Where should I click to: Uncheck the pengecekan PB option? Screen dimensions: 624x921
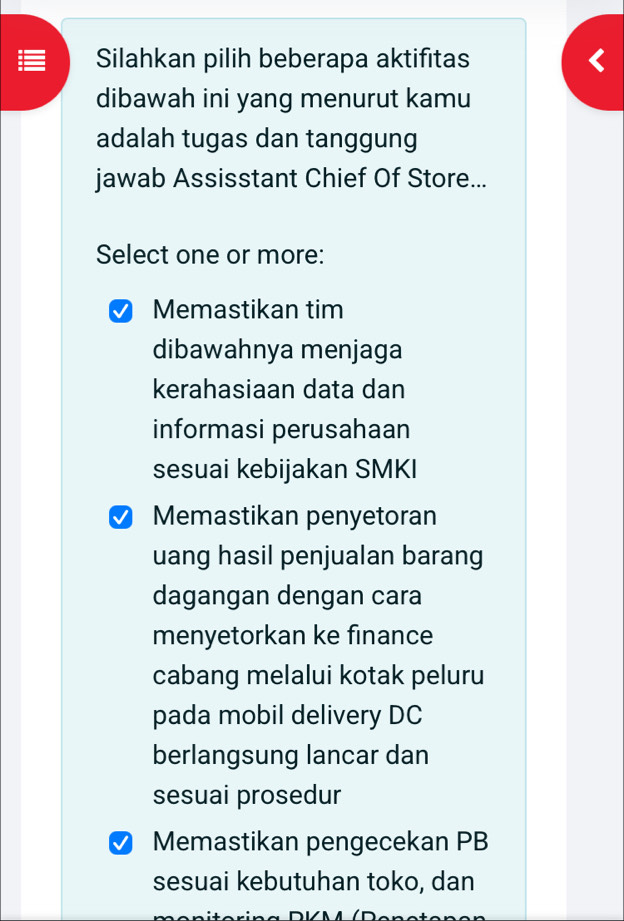120,843
